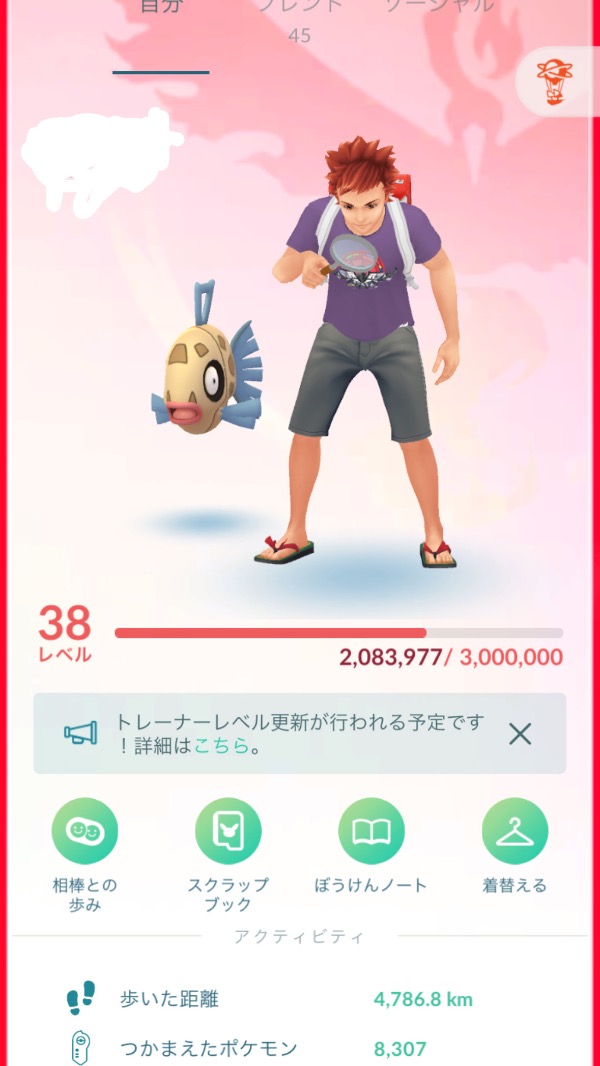
Task: Tap 着替える to change outfit
Action: coord(514,832)
